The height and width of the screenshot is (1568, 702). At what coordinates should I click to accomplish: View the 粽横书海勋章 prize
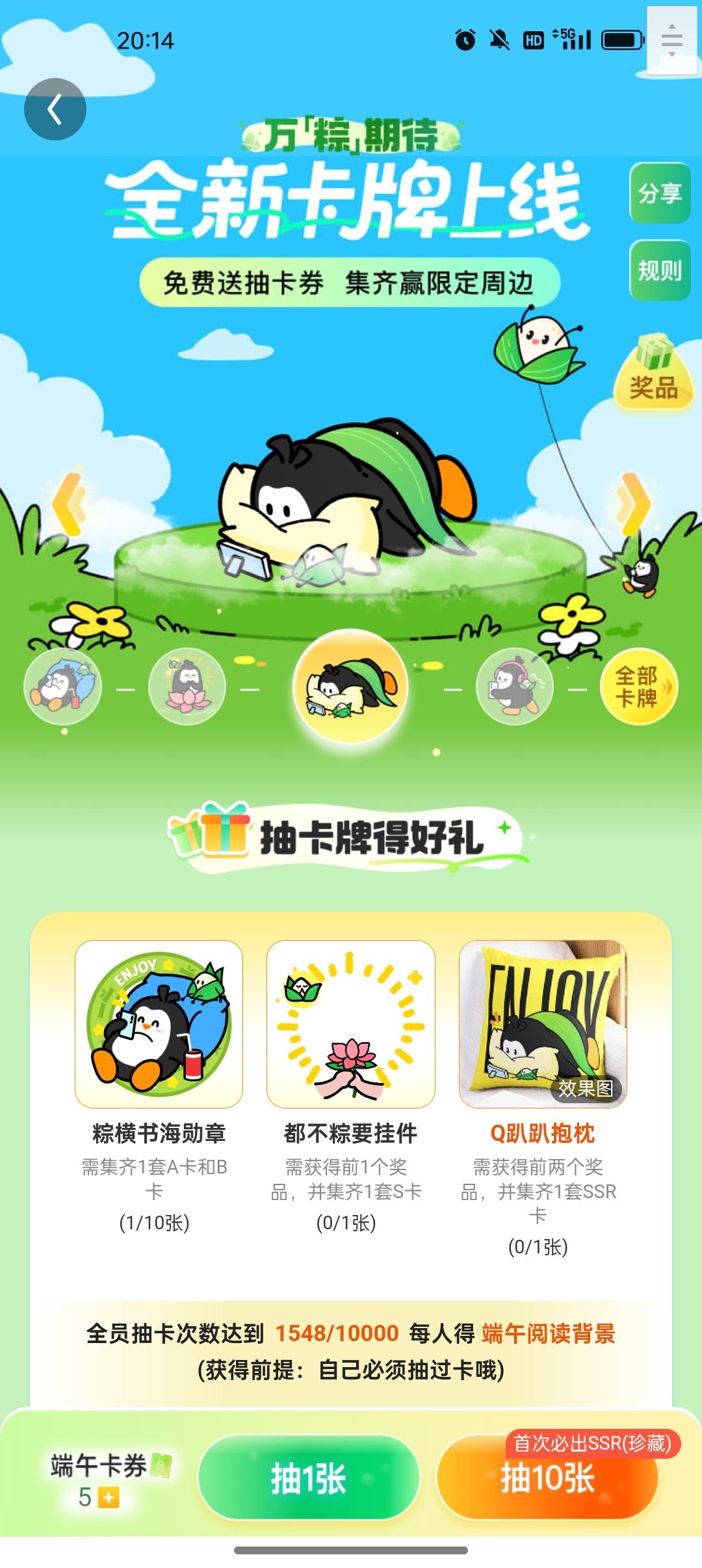pos(159,1024)
